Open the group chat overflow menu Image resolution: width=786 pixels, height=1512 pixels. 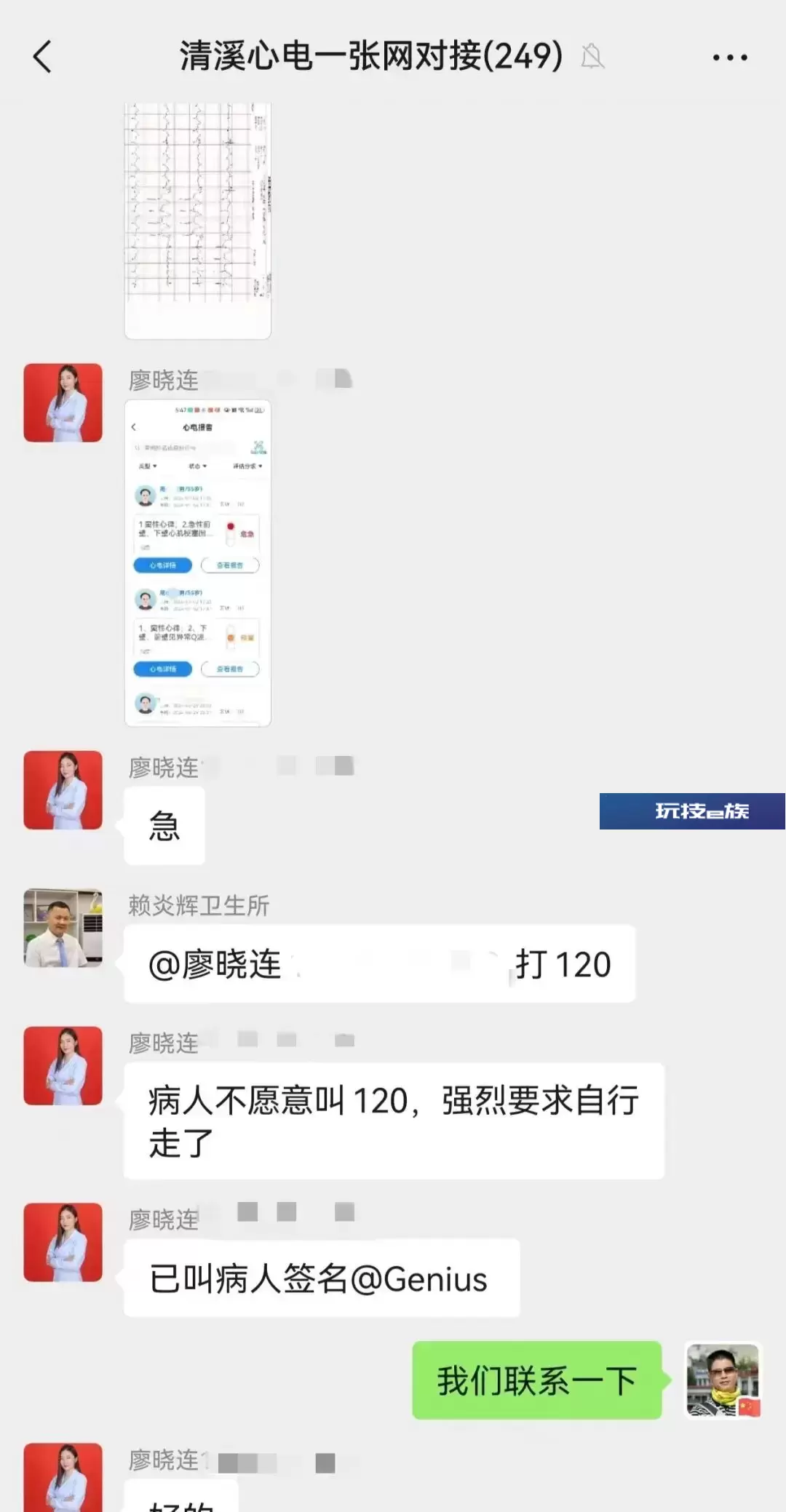coord(729,57)
